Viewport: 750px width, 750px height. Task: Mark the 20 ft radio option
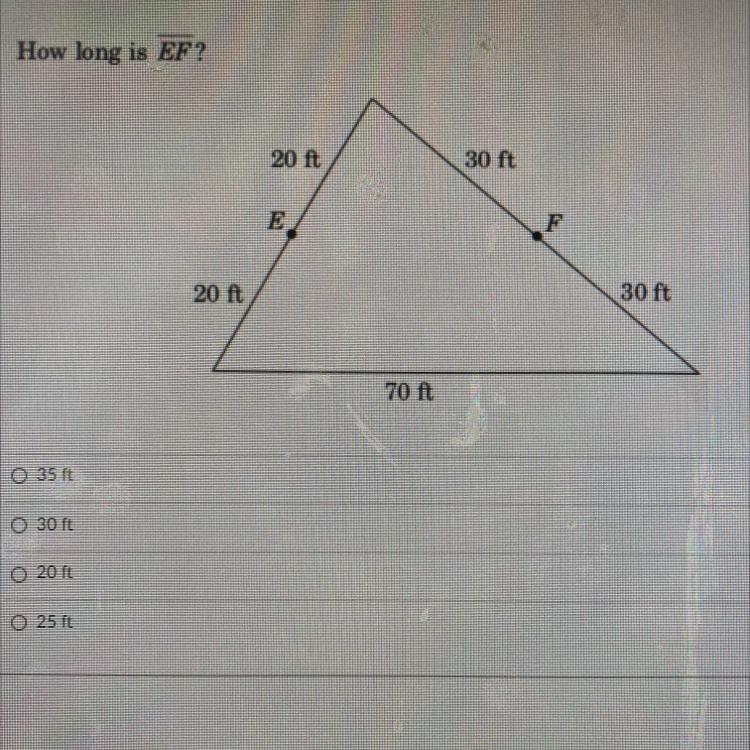pos(20,574)
